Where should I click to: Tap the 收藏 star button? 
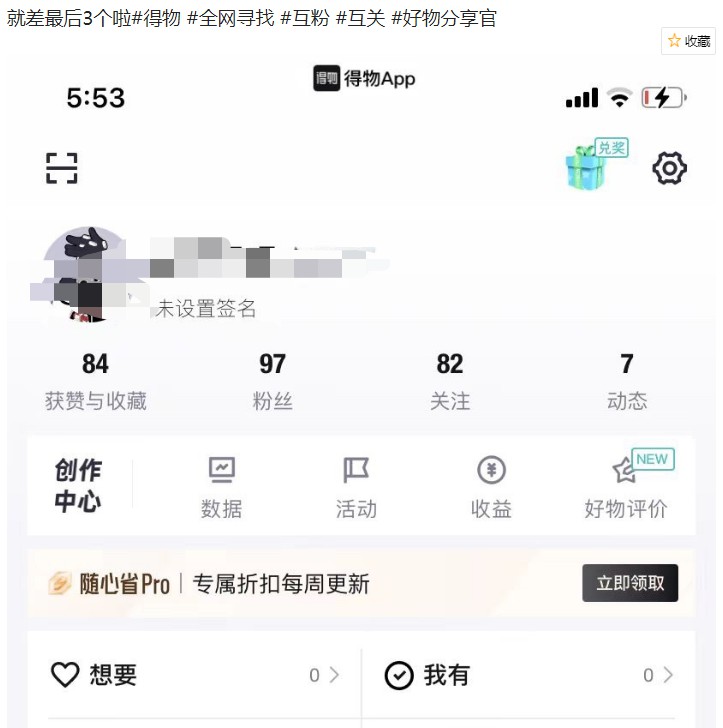pyautogui.click(x=689, y=41)
